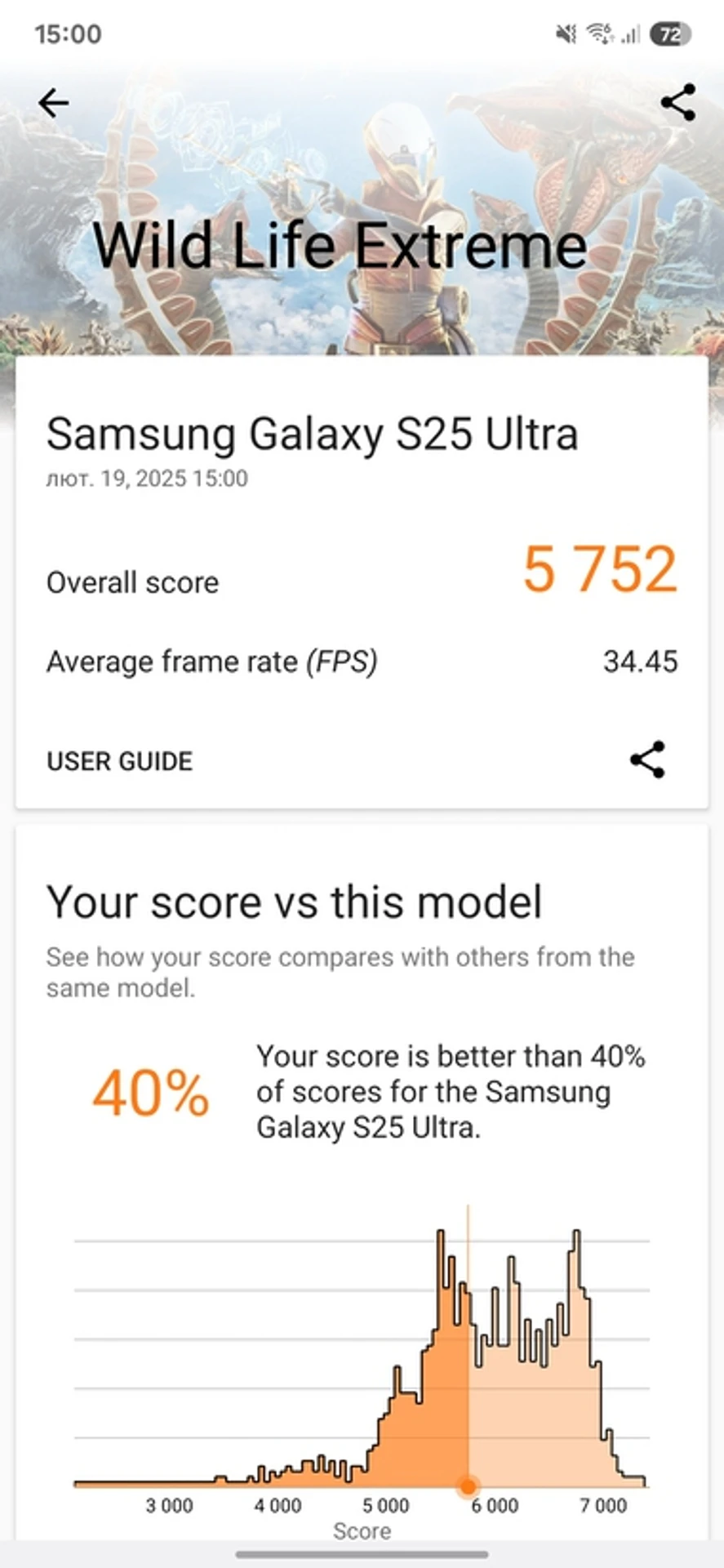Go back using the top-left arrow
724x1568 pixels.
[x=54, y=103]
